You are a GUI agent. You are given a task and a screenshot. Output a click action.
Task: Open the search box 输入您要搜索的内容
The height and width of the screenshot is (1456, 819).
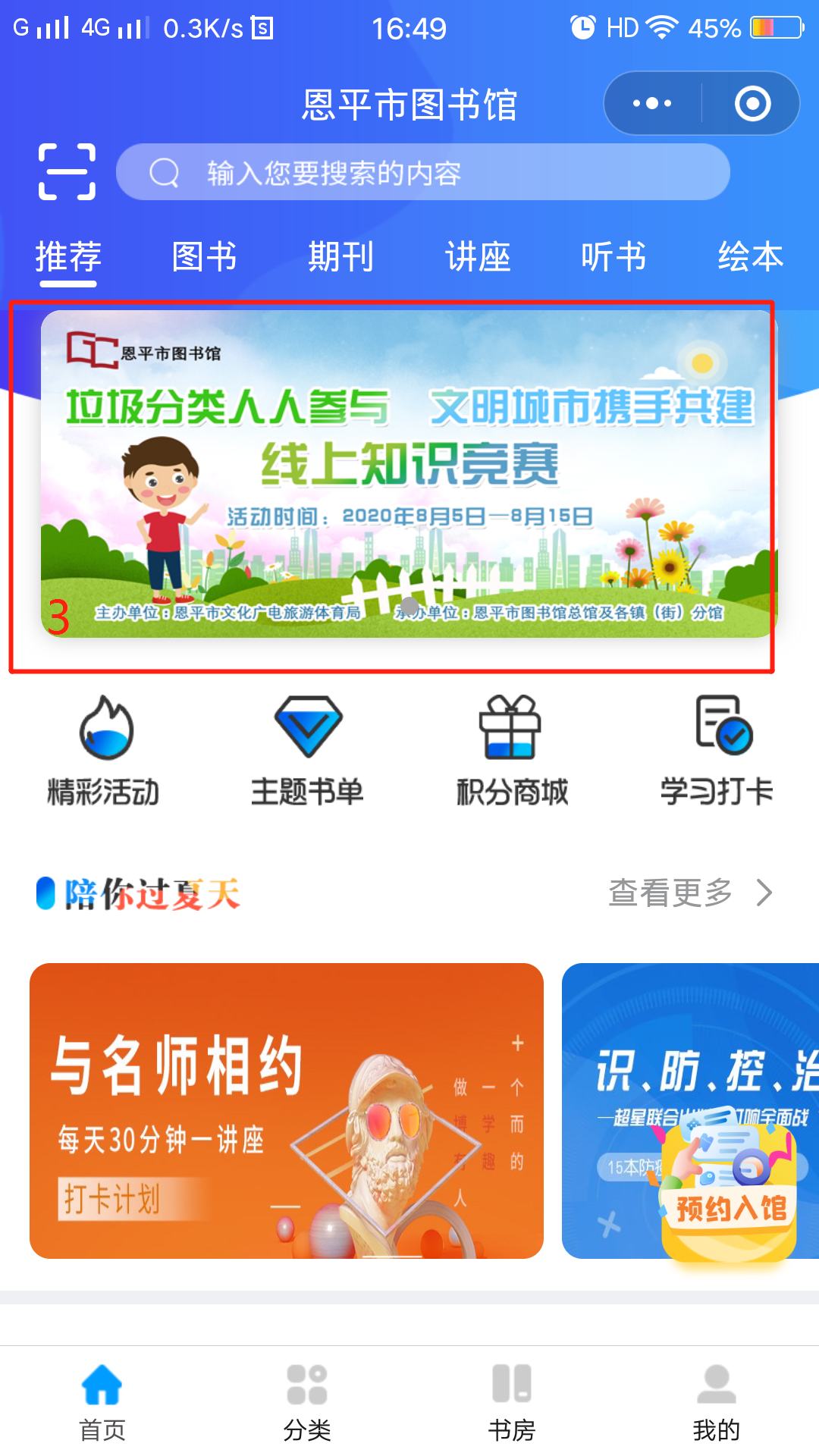point(422,172)
